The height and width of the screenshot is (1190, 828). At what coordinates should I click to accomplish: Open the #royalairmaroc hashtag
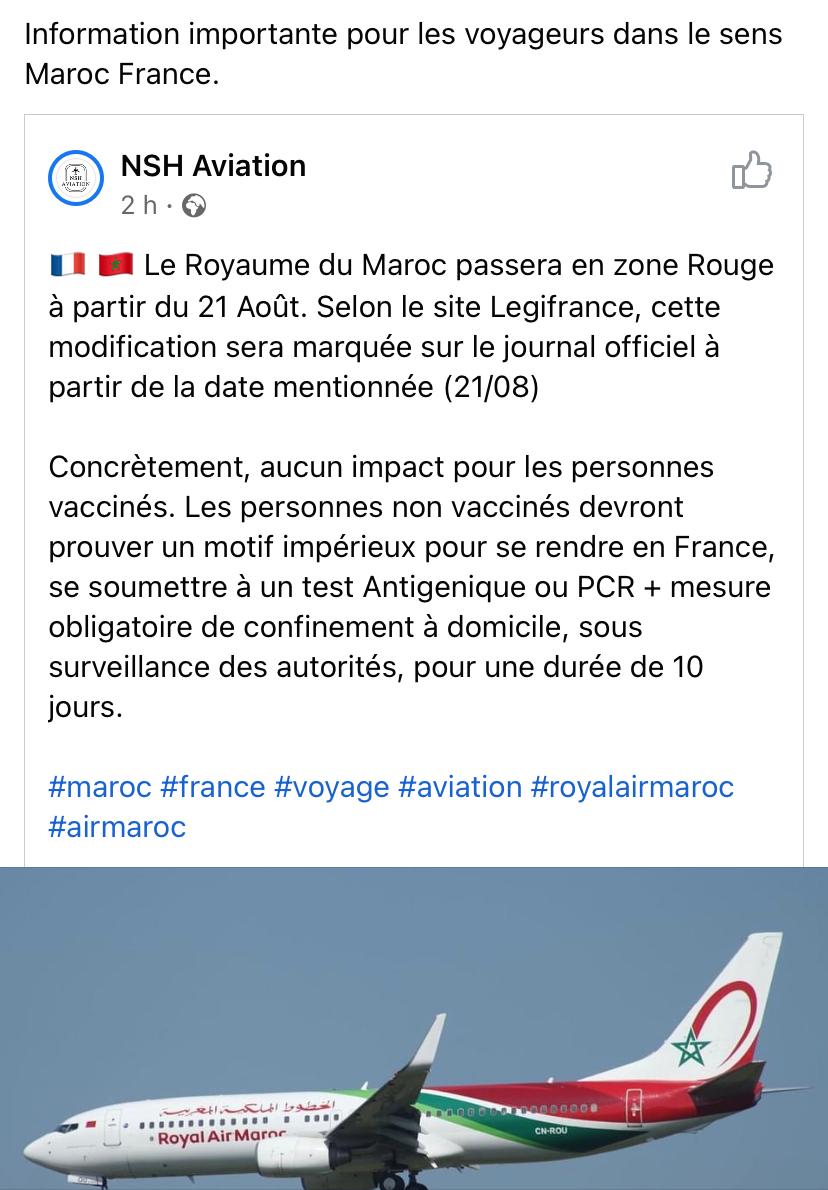click(x=632, y=787)
